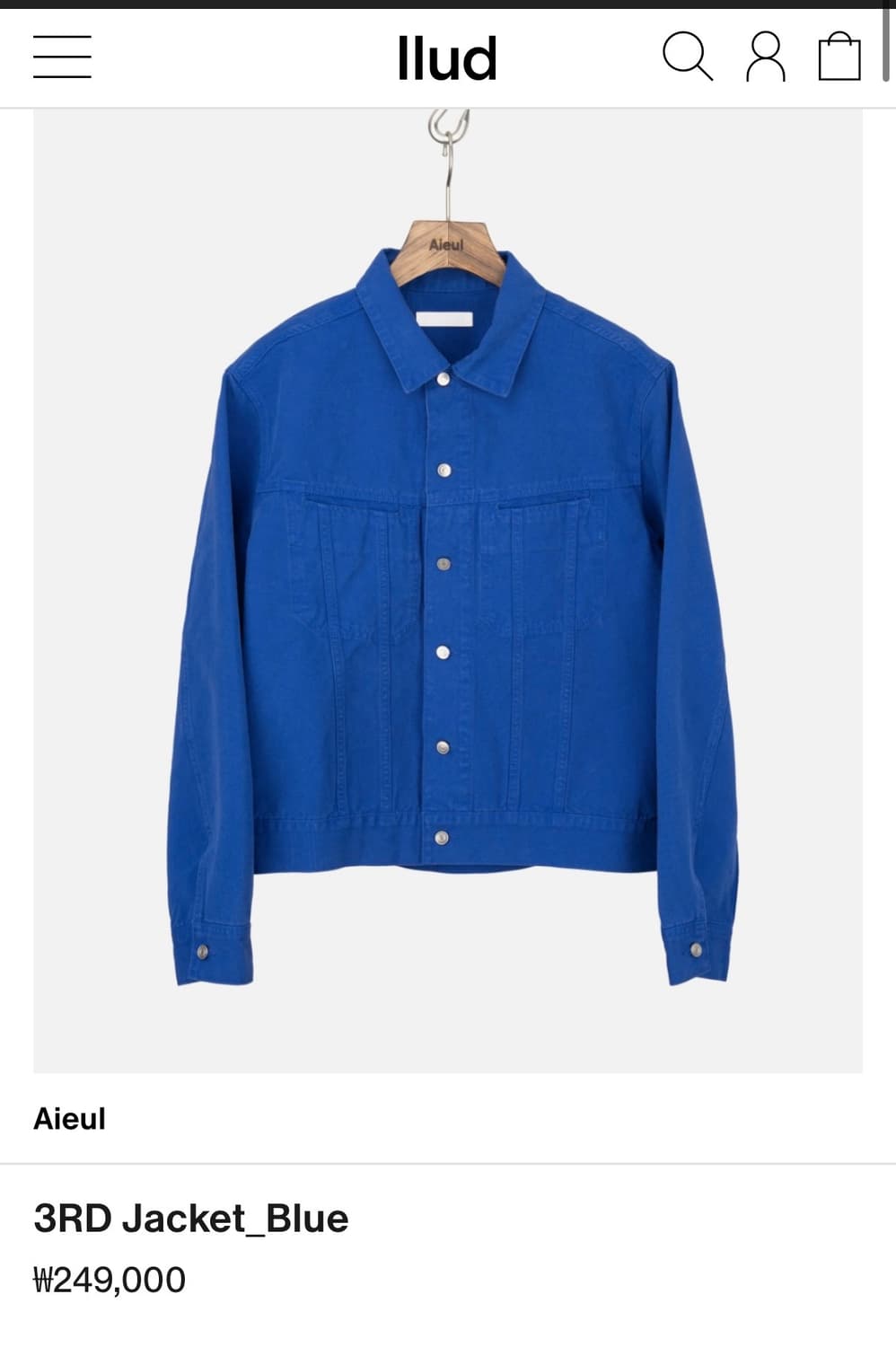This screenshot has height=1347, width=896.
Task: Click a silver button on the jacket image
Action: pyautogui.click(x=442, y=561)
